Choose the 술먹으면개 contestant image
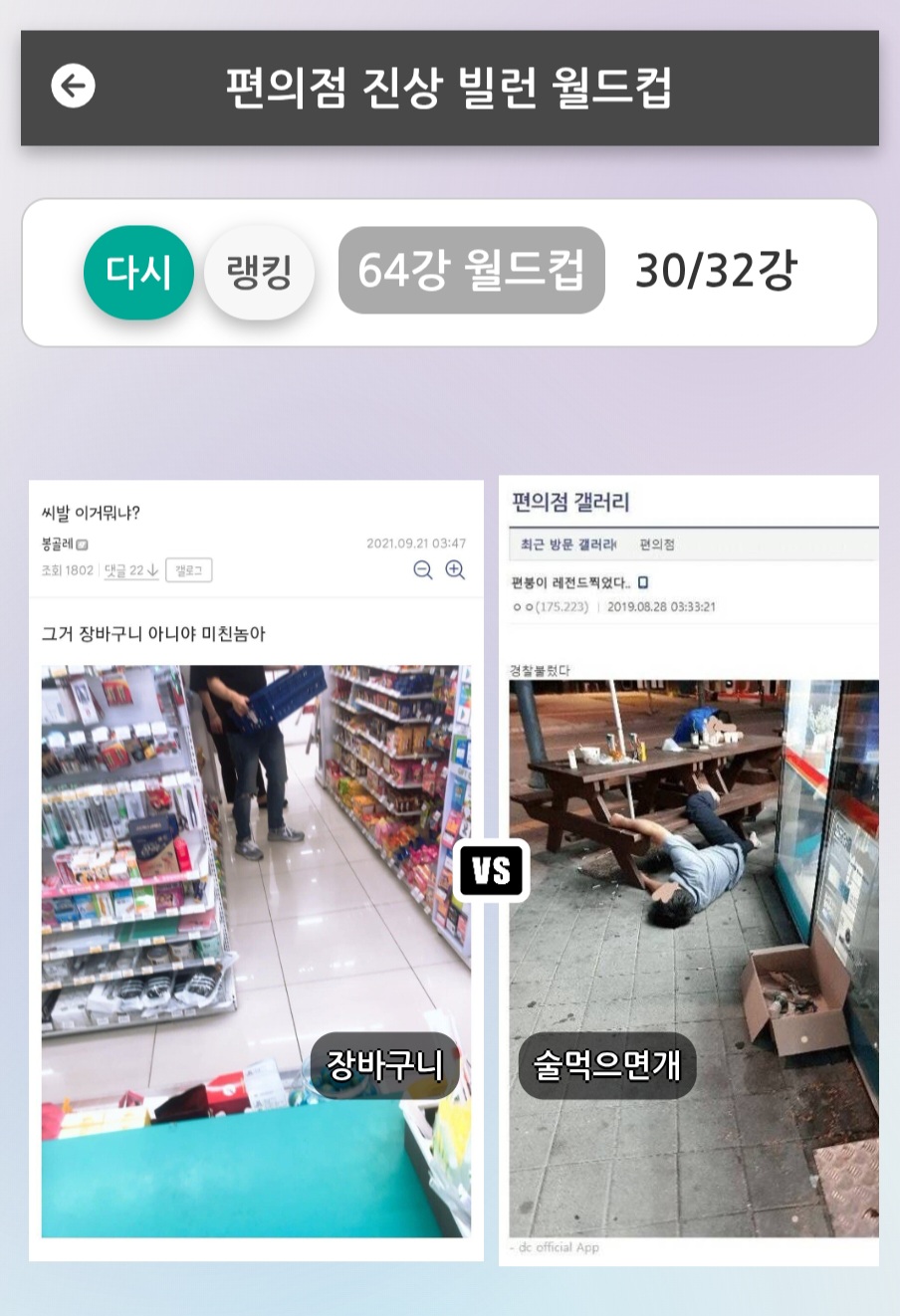The width and height of the screenshot is (900, 1316). [689, 871]
